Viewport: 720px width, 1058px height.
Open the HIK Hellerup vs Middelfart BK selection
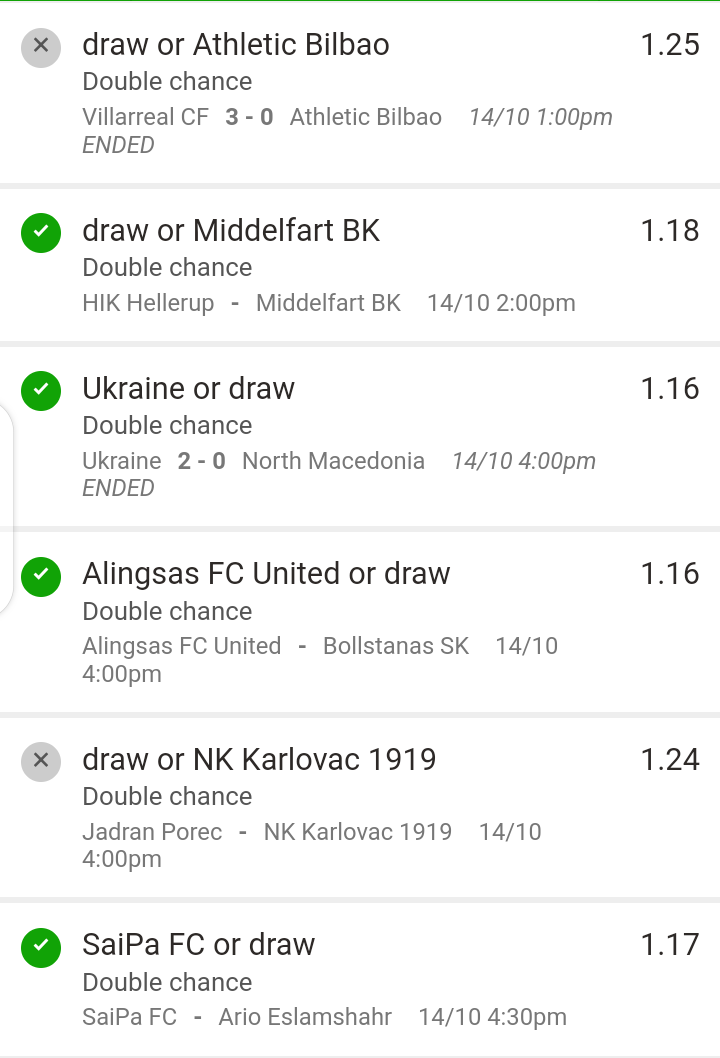pos(360,265)
